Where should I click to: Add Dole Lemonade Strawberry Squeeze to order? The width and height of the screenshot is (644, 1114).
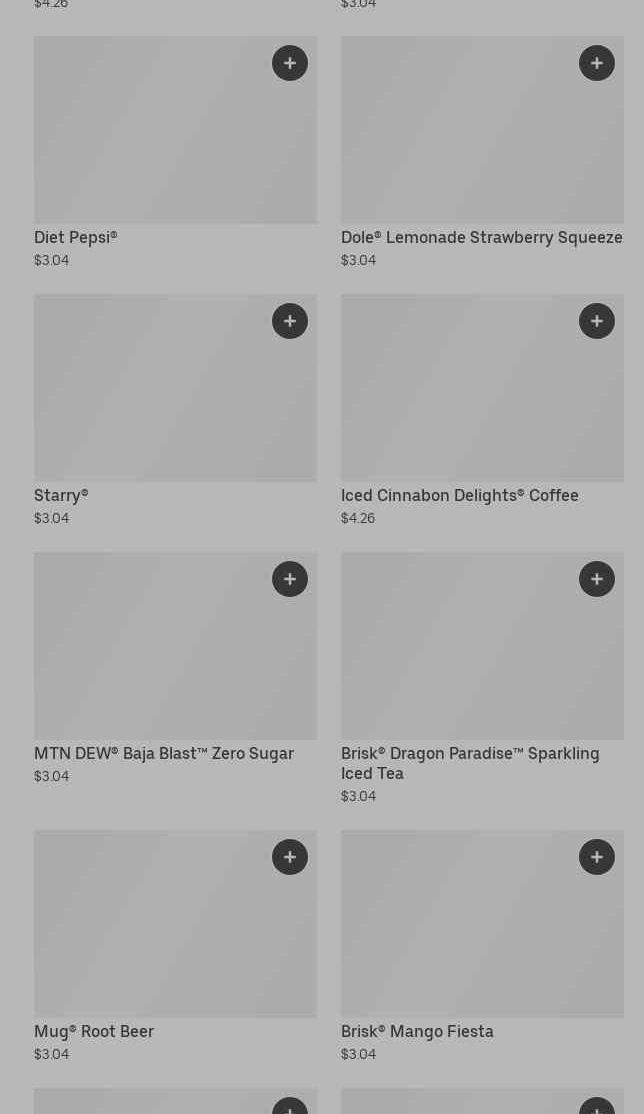point(597,63)
